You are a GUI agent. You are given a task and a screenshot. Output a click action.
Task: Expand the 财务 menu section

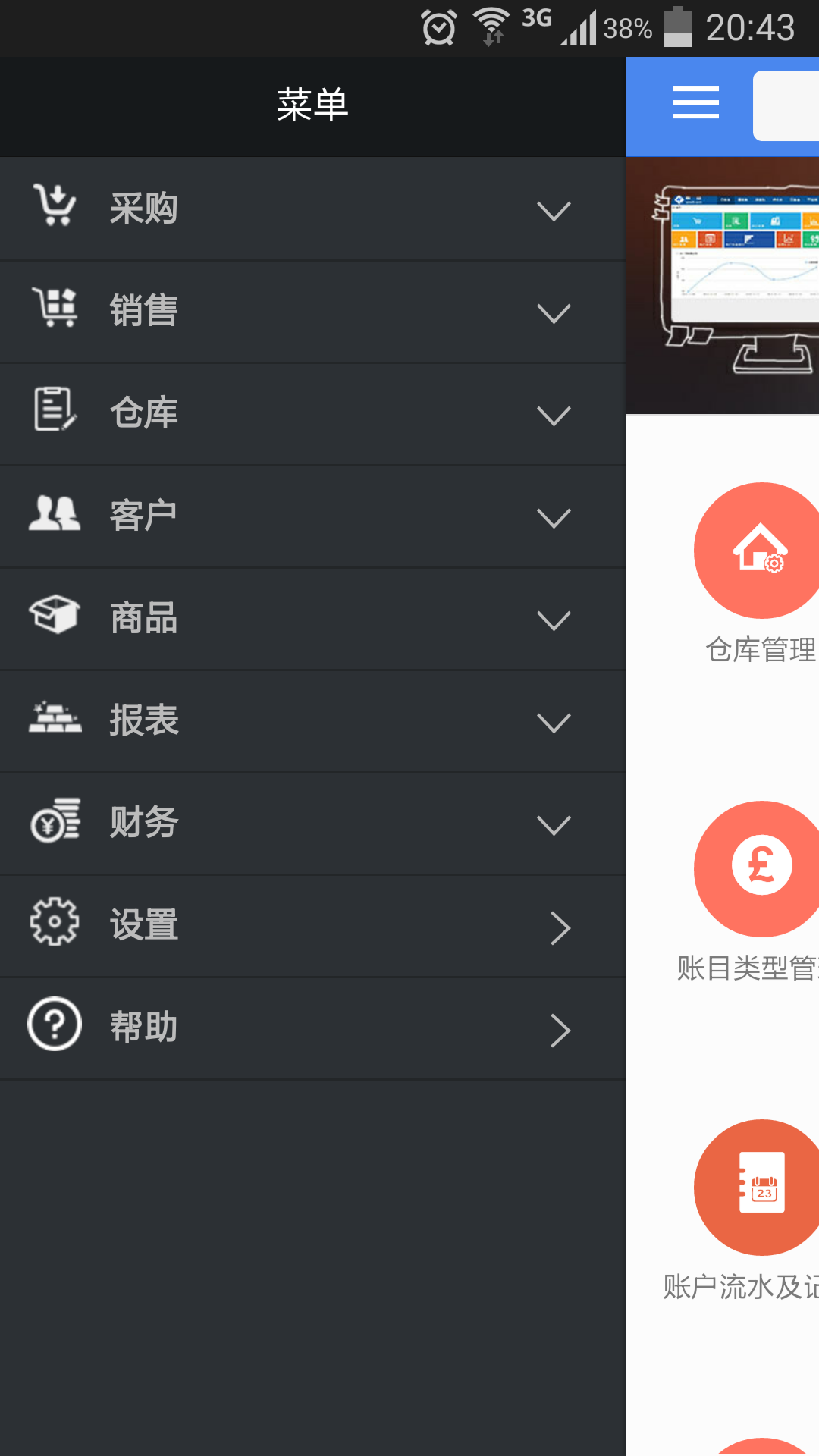point(312,824)
